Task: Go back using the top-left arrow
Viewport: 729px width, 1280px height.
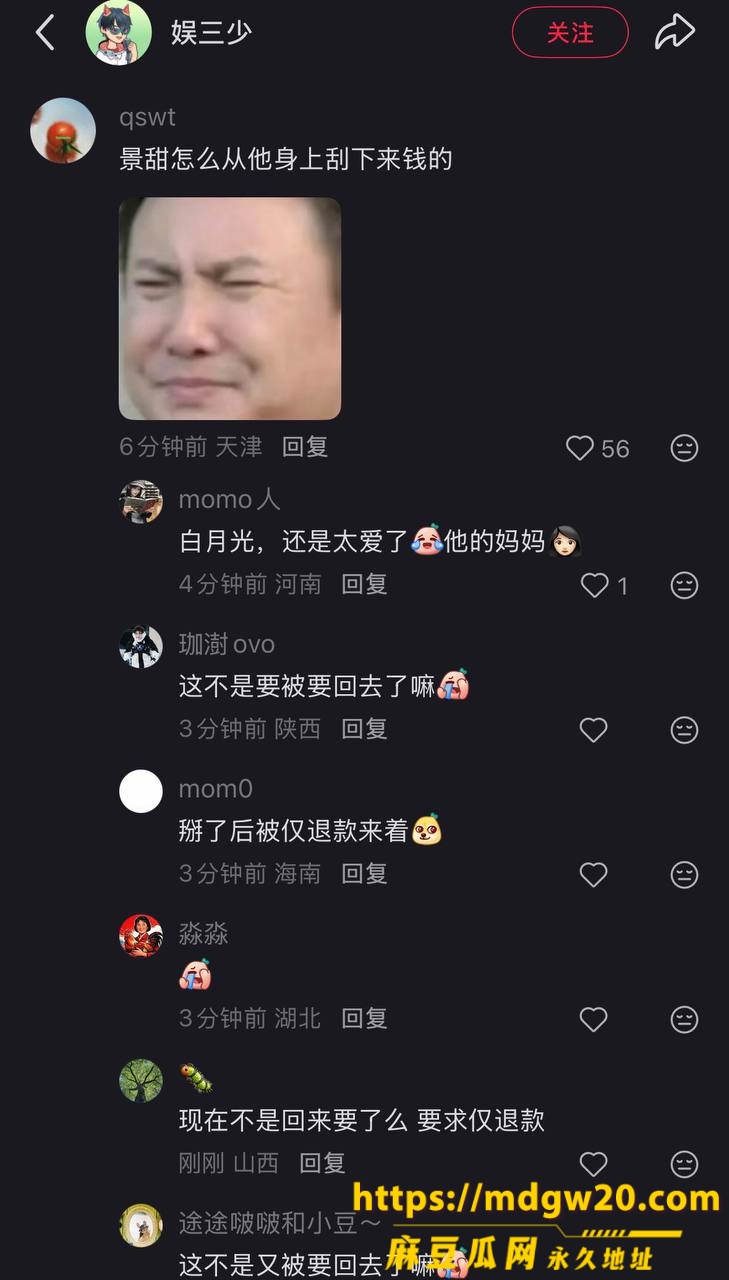Action: point(45,33)
